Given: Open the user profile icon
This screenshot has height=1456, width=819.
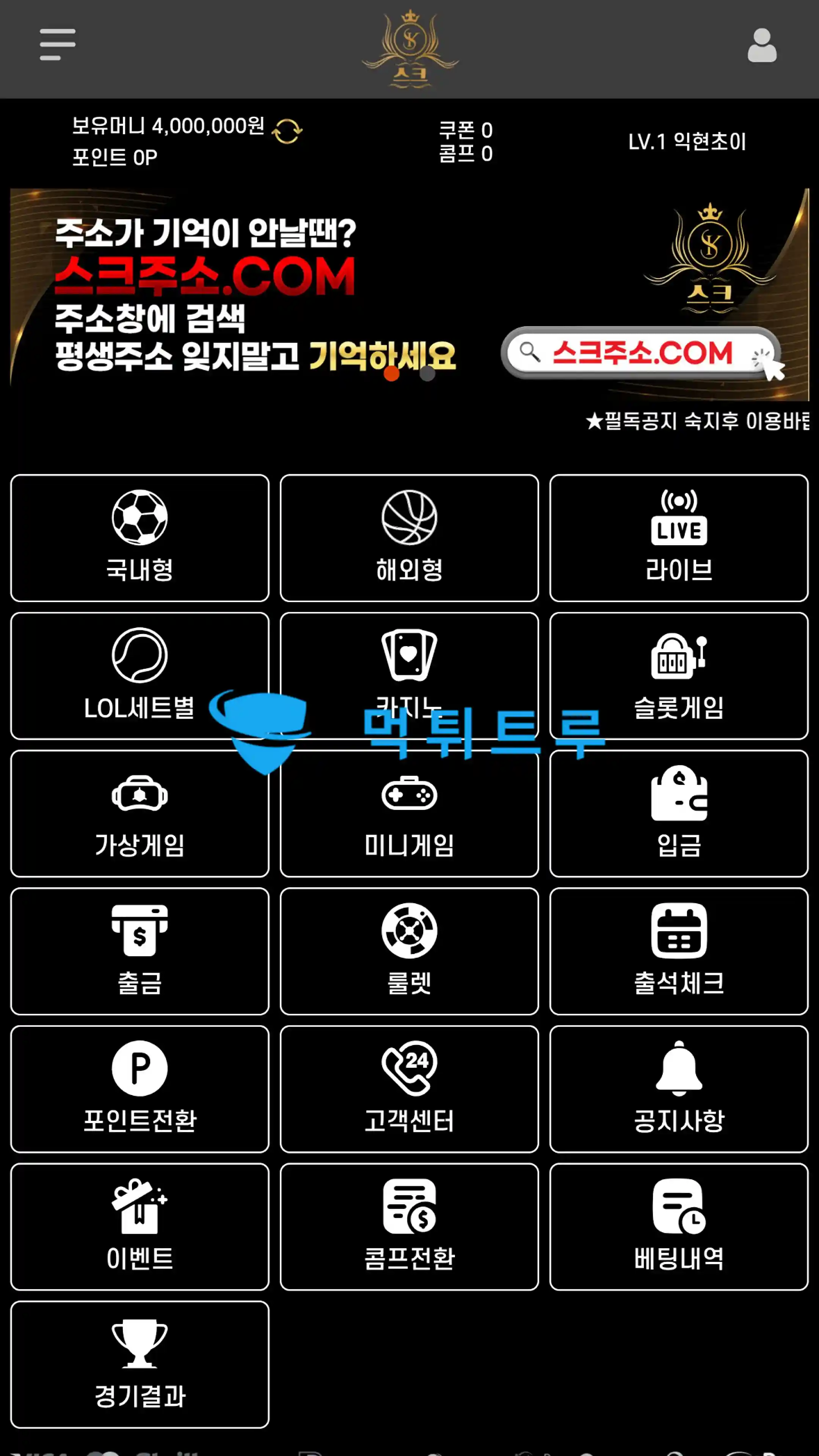Looking at the screenshot, I should pos(761,46).
